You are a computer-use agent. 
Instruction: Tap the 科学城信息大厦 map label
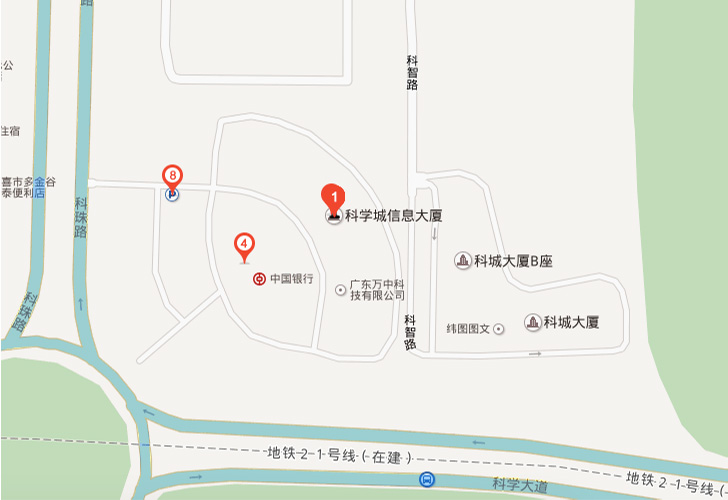[x=393, y=216]
